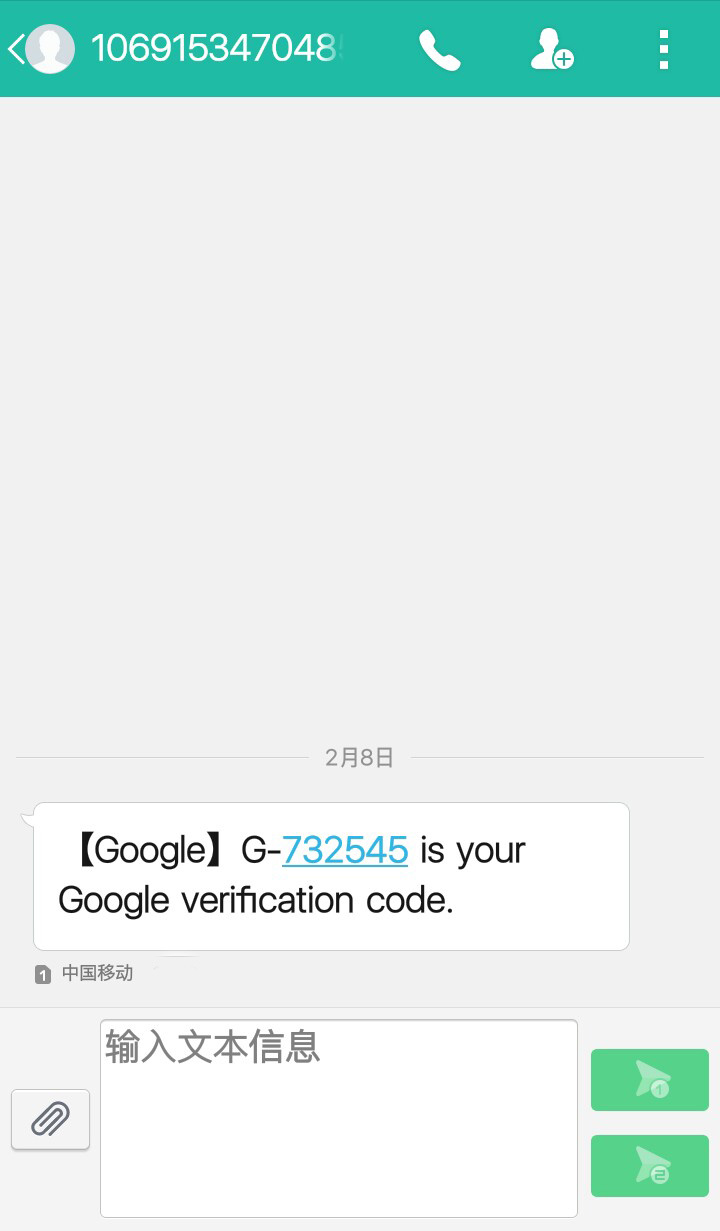Screen dimensions: 720x1231
Task: Add sender as a new contact
Action: 551,49
